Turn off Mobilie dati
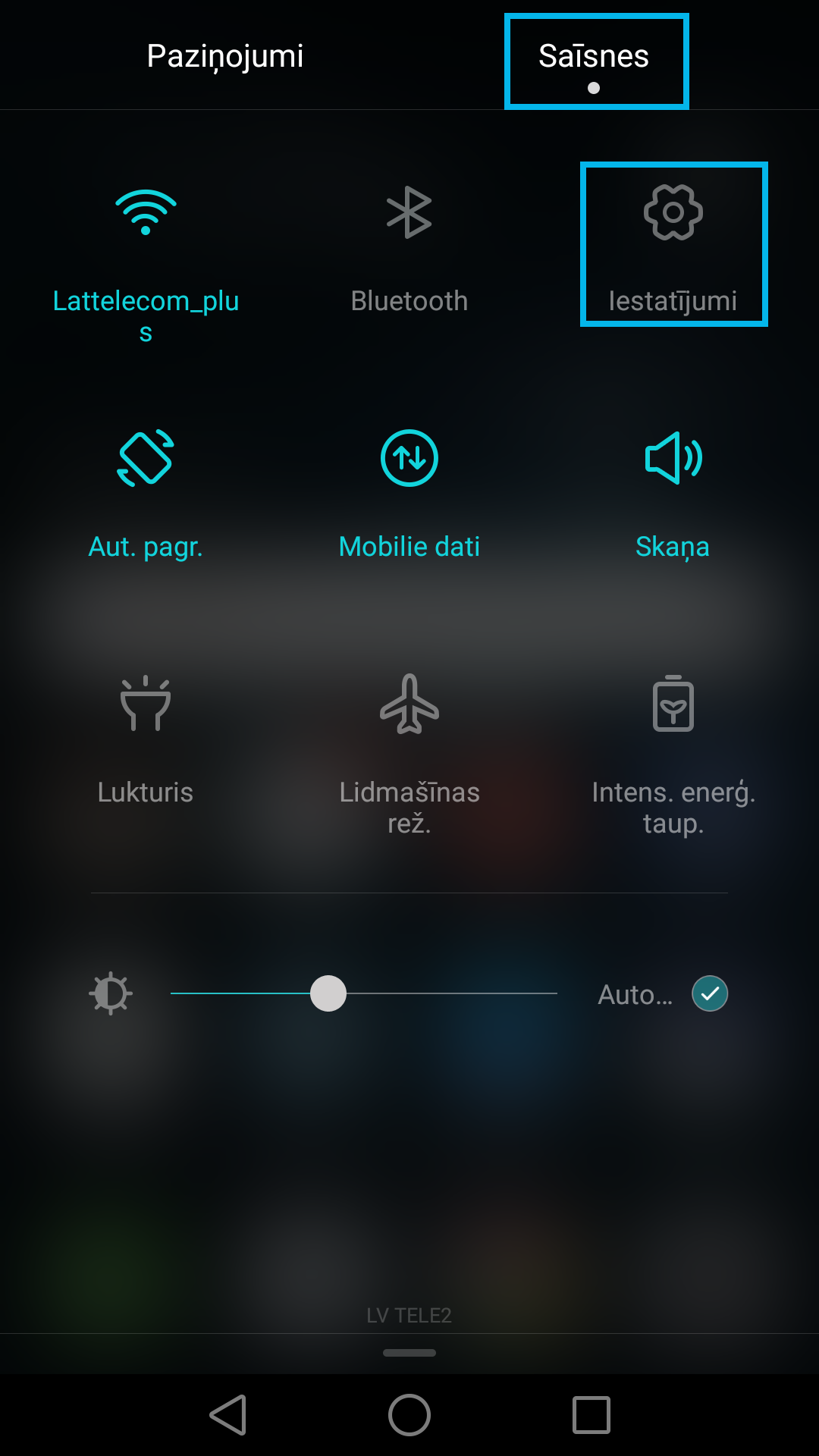Image resolution: width=819 pixels, height=1456 pixels. pyautogui.click(x=409, y=494)
